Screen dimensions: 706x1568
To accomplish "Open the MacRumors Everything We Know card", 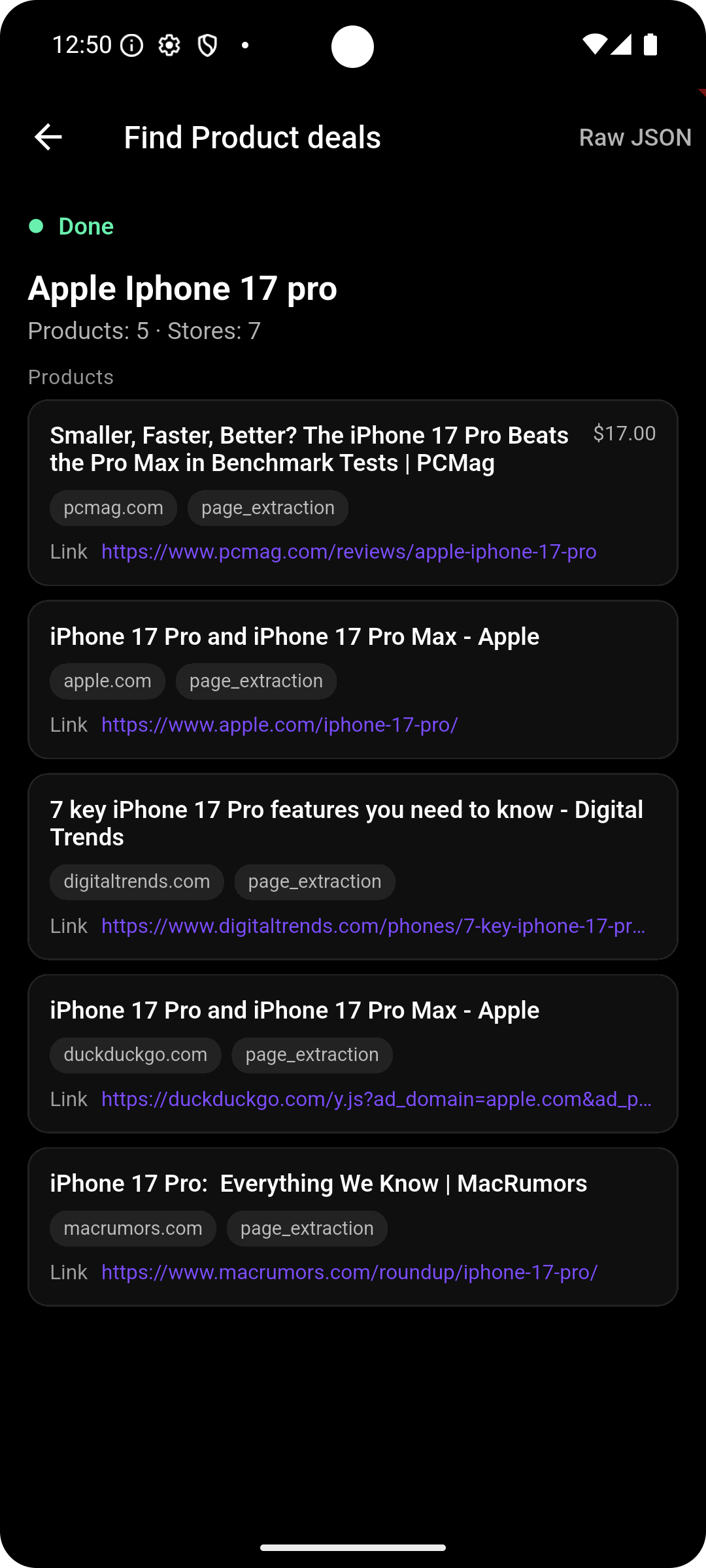I will coord(353,1227).
